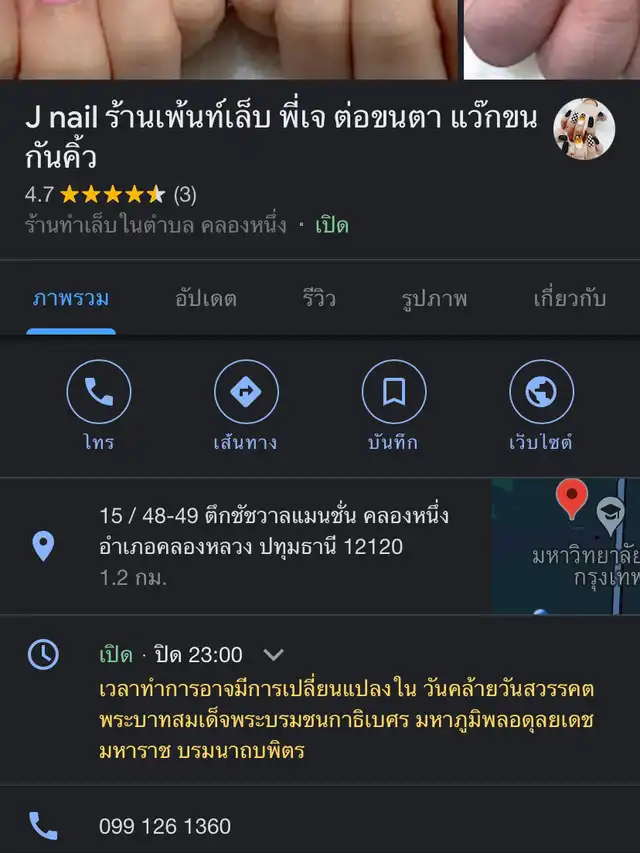Open the address row for ตึกชัชวาลแมนชั่น
Image resolution: width=640 pixels, height=853 pixels.
(273, 546)
